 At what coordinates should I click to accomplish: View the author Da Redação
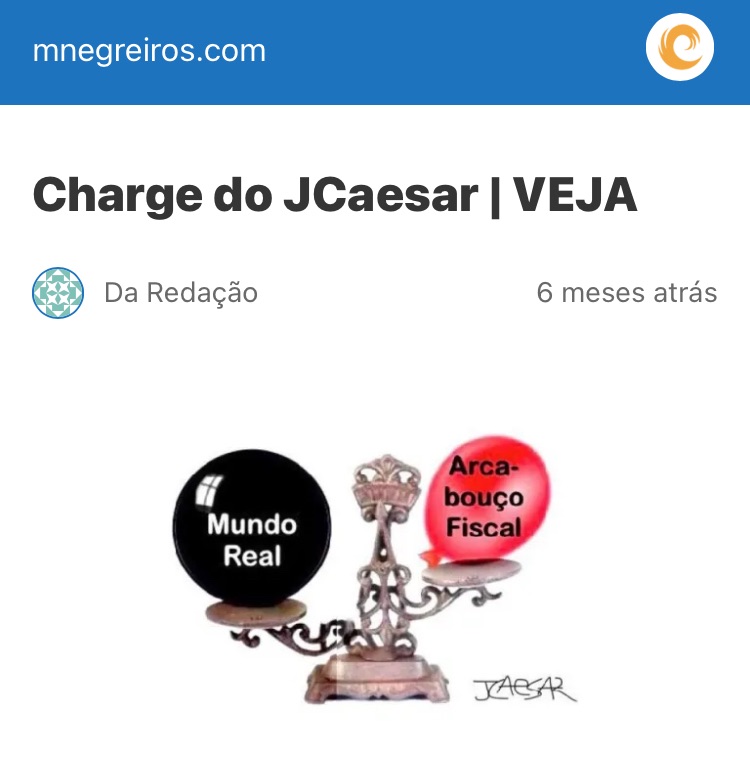click(x=180, y=293)
